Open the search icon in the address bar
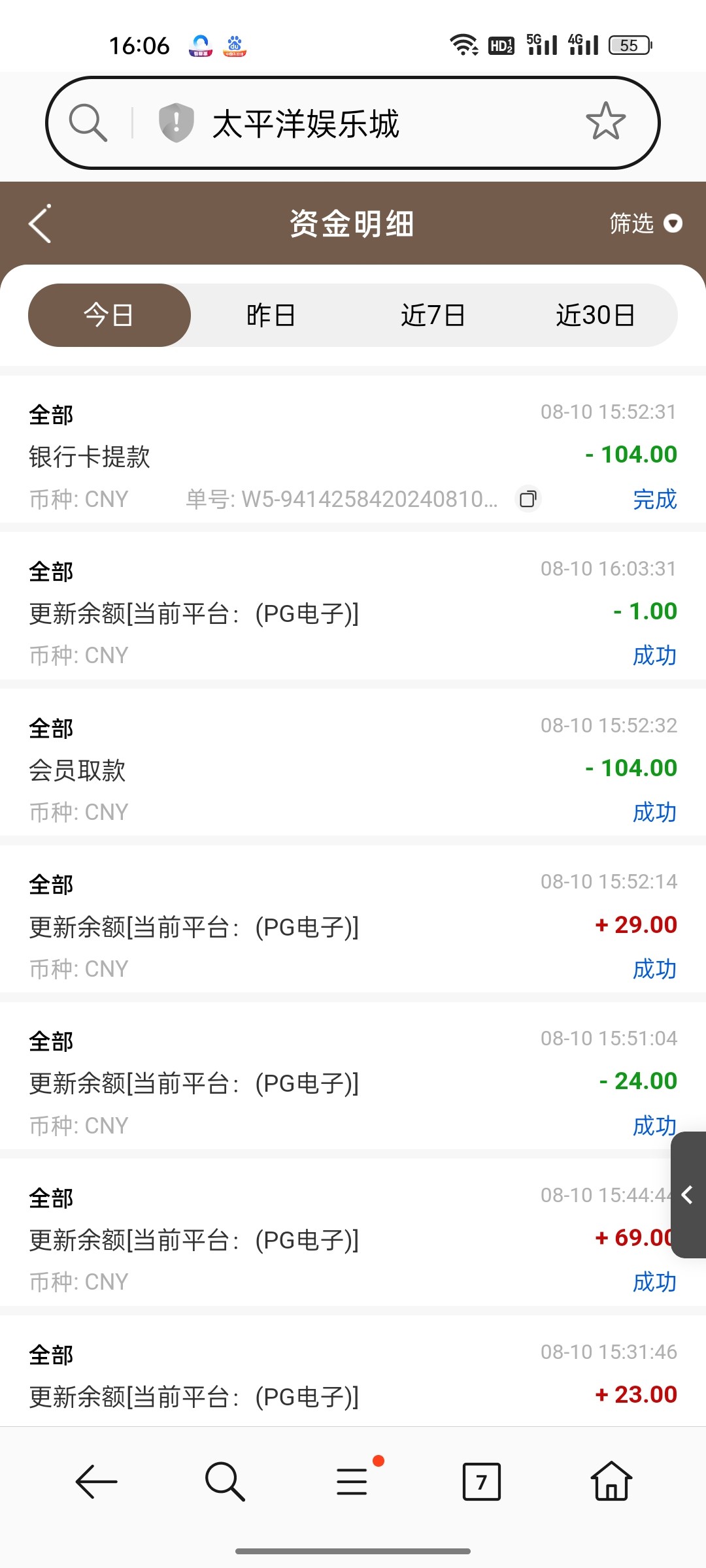Image resolution: width=706 pixels, height=1568 pixels. (x=88, y=123)
